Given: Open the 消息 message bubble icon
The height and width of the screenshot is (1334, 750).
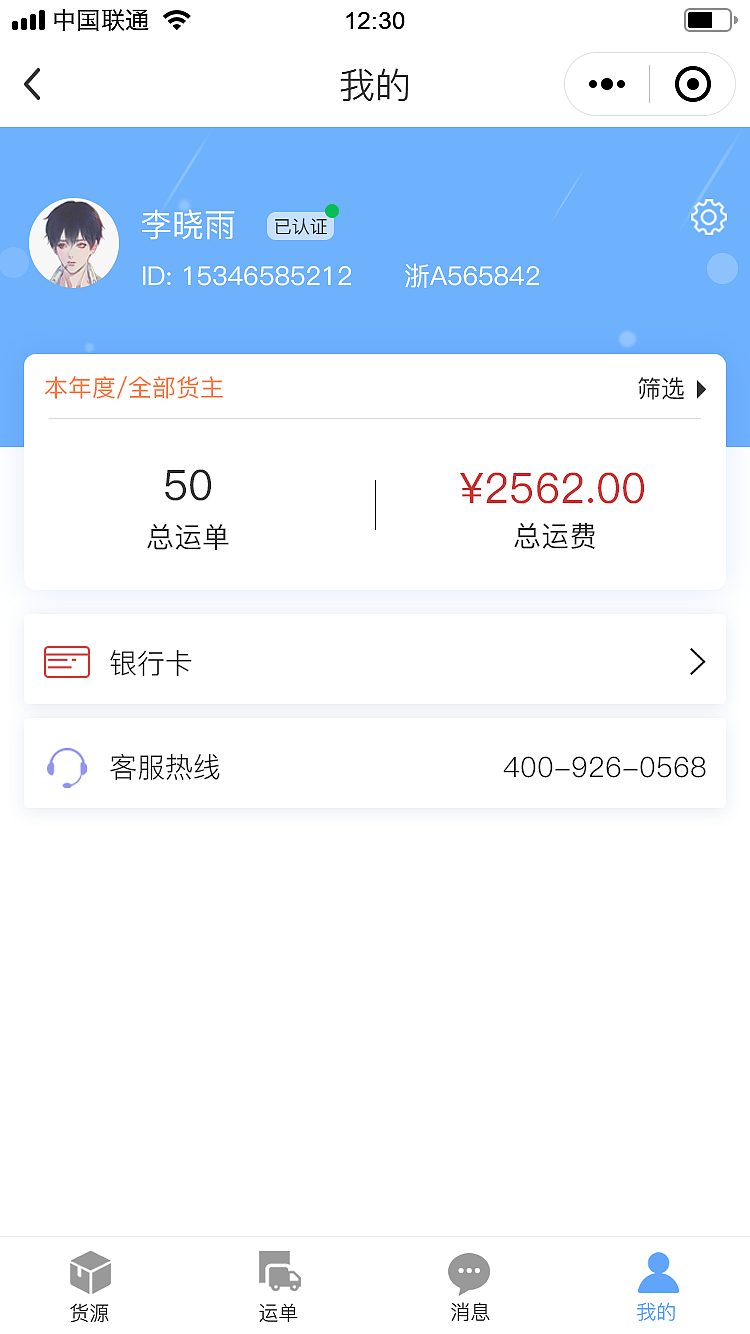Looking at the screenshot, I should tap(469, 1268).
